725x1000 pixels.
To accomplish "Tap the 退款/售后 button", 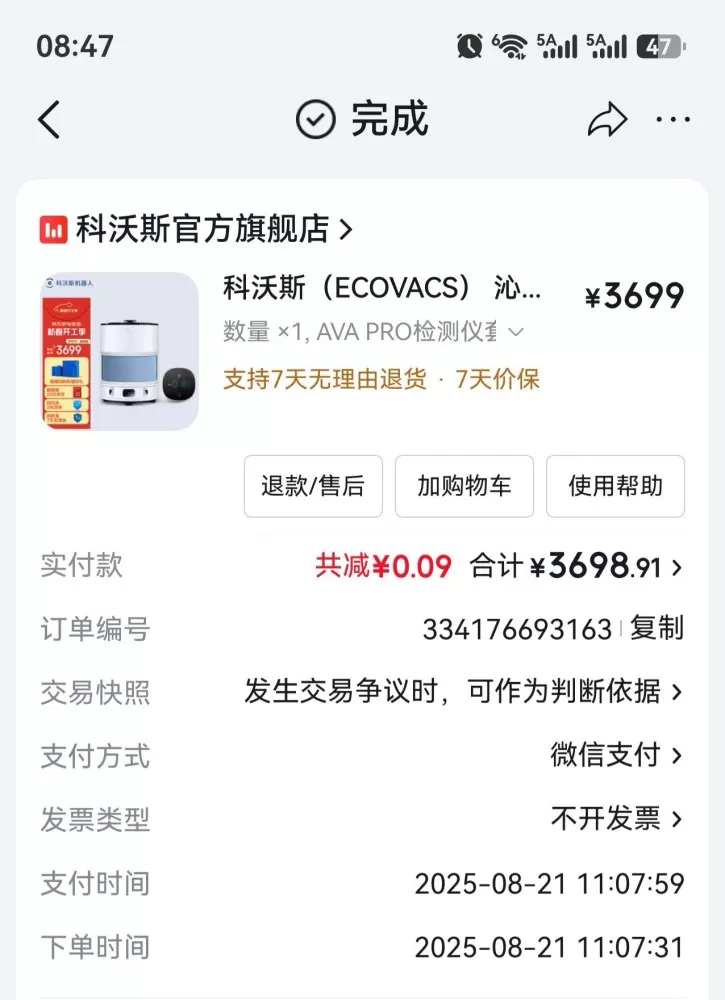I will (313, 486).
